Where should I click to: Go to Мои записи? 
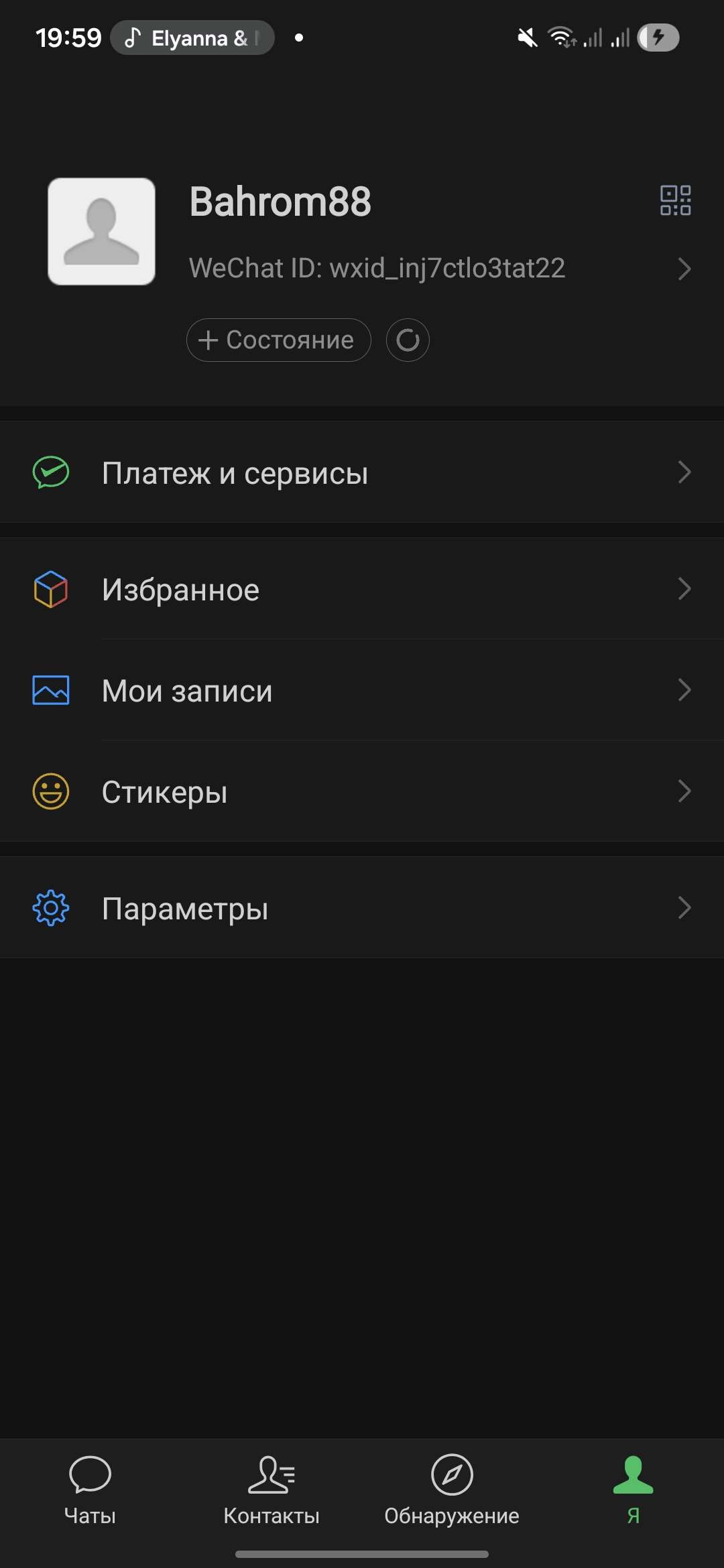point(362,691)
